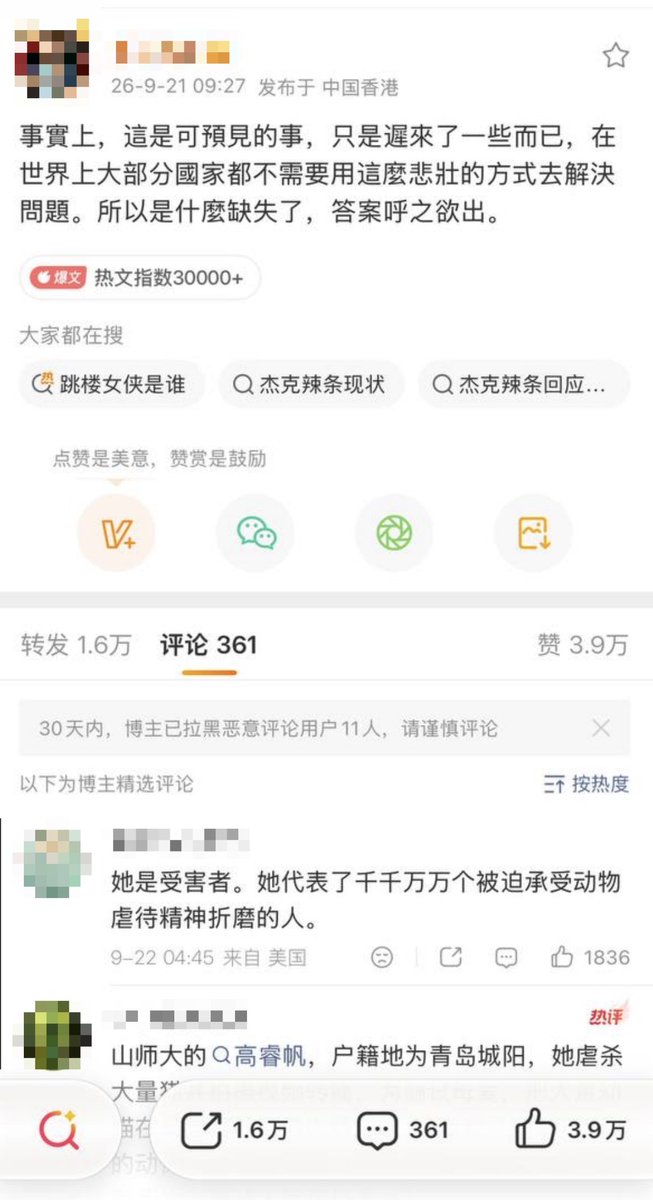Image resolution: width=653 pixels, height=1200 pixels.
Task: Search 跳楼女侠是谁 suggestion chip
Action: (111, 385)
